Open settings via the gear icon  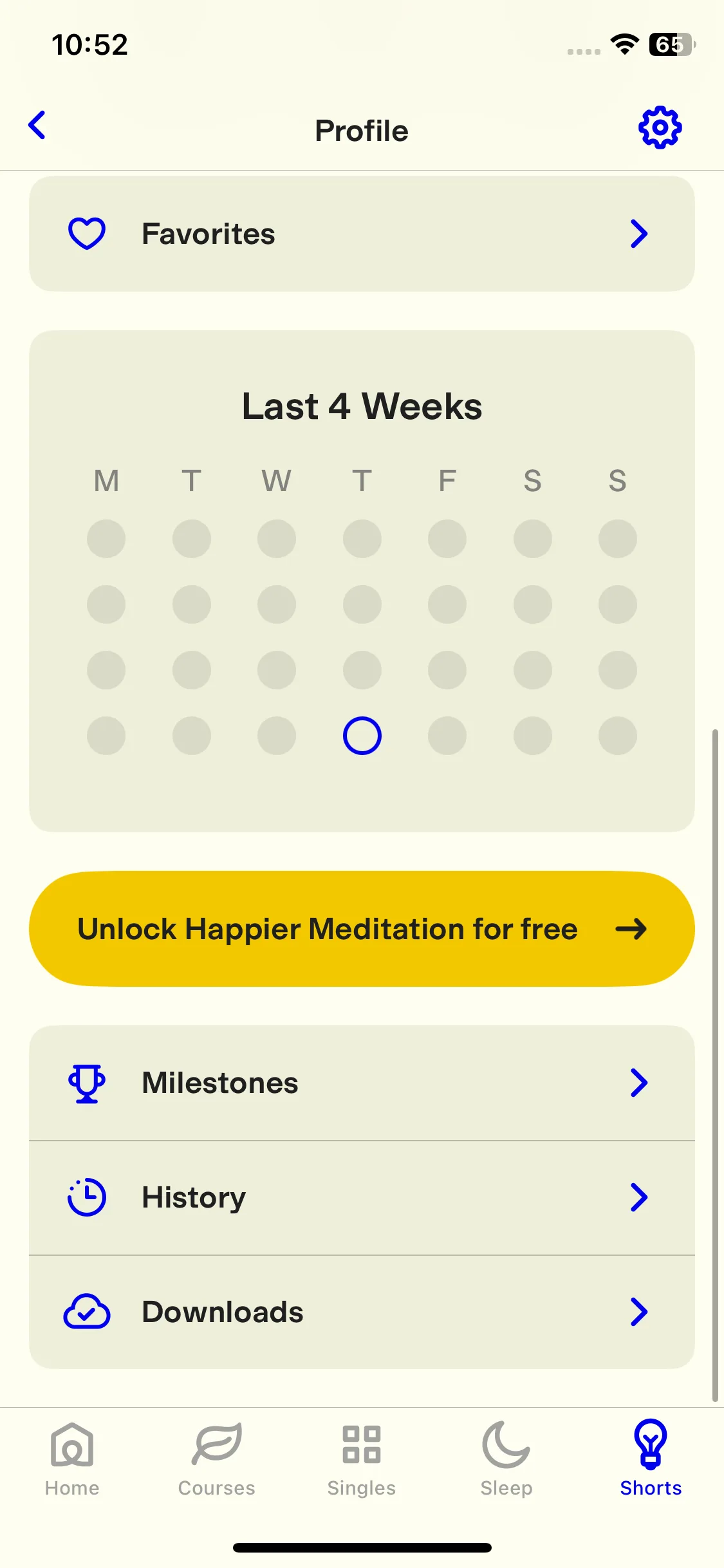point(660,128)
